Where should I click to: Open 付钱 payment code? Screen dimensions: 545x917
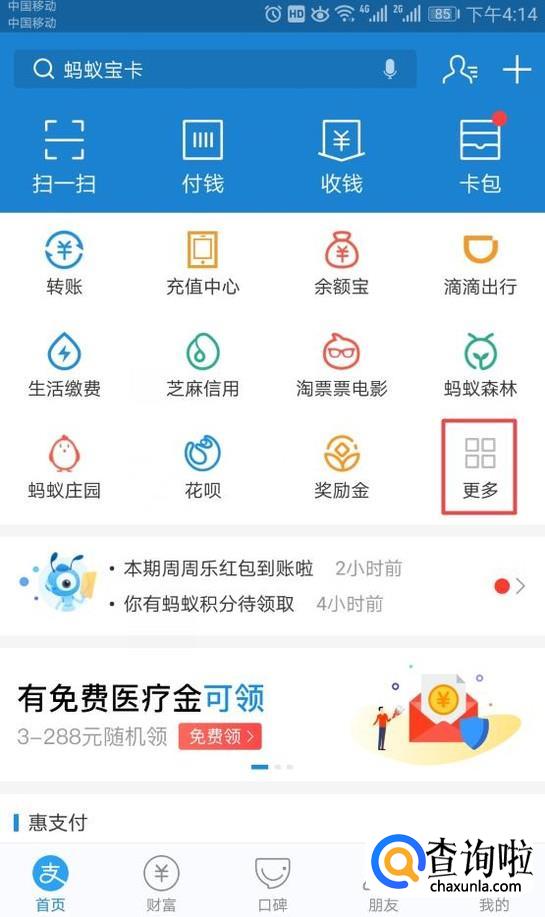[203, 157]
